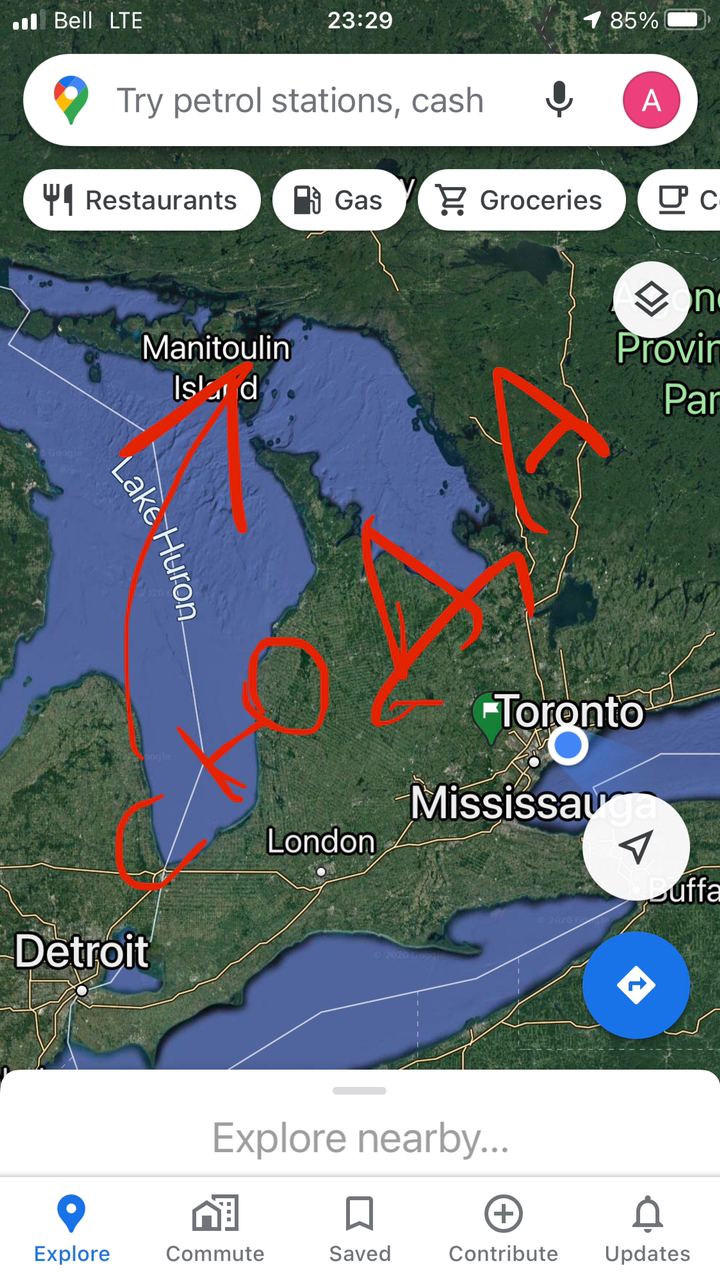
Task: Select the Groceries chip
Action: [521, 201]
